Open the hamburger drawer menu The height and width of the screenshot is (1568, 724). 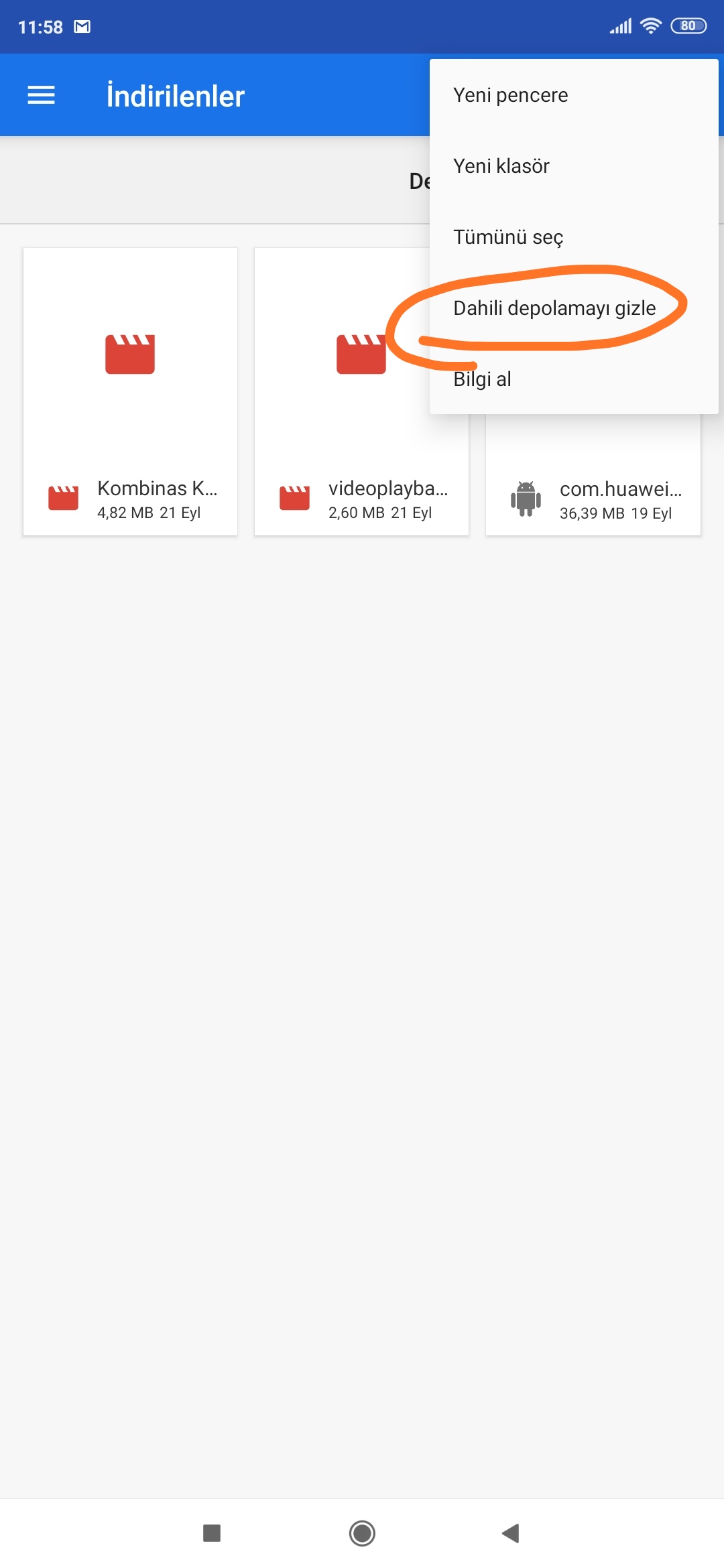[41, 95]
